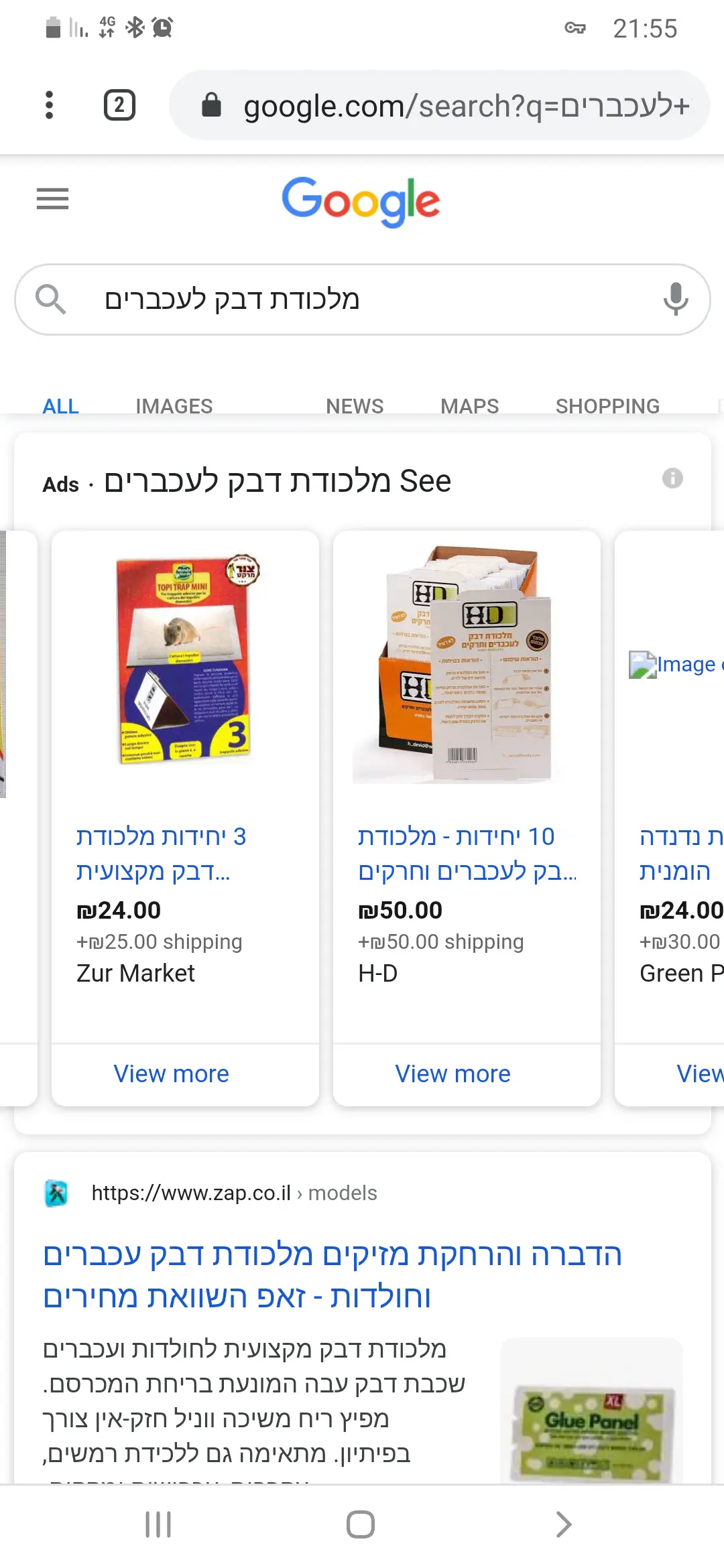The height and width of the screenshot is (1568, 724).
Task: Open the Glue Panel result thumbnail
Action: pos(591,1414)
